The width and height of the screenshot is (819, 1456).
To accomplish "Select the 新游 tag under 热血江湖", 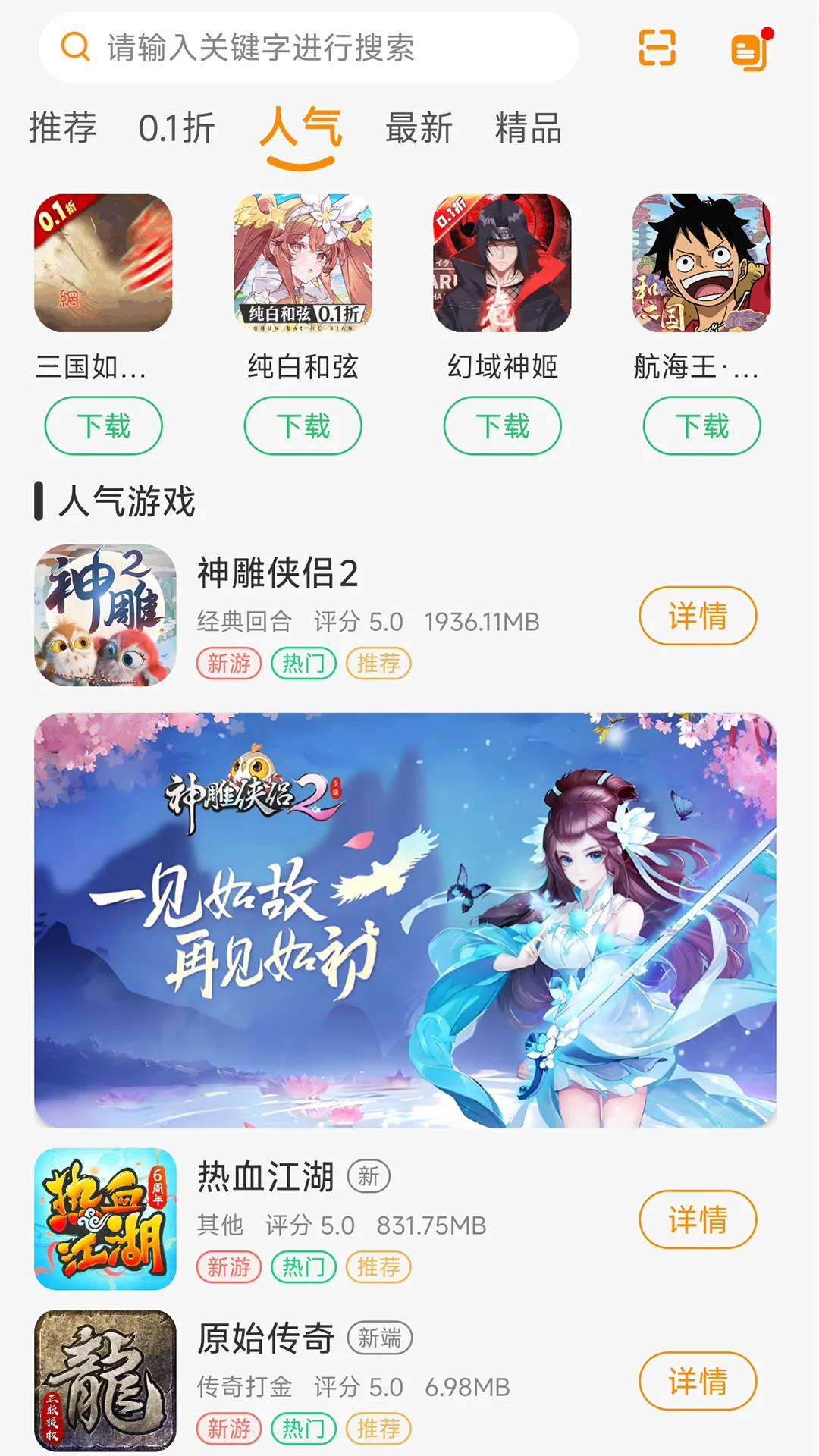I will (x=228, y=1267).
